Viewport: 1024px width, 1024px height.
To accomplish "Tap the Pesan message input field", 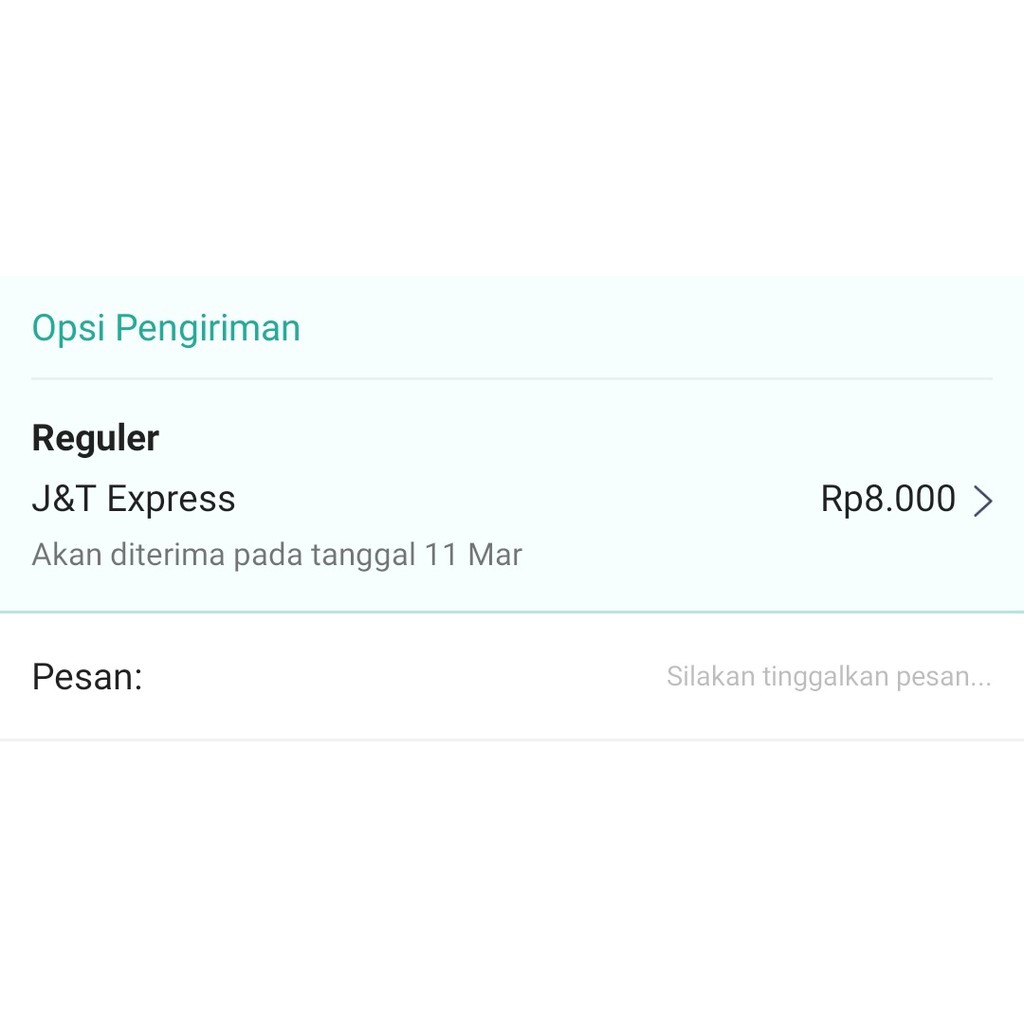I will click(x=827, y=677).
